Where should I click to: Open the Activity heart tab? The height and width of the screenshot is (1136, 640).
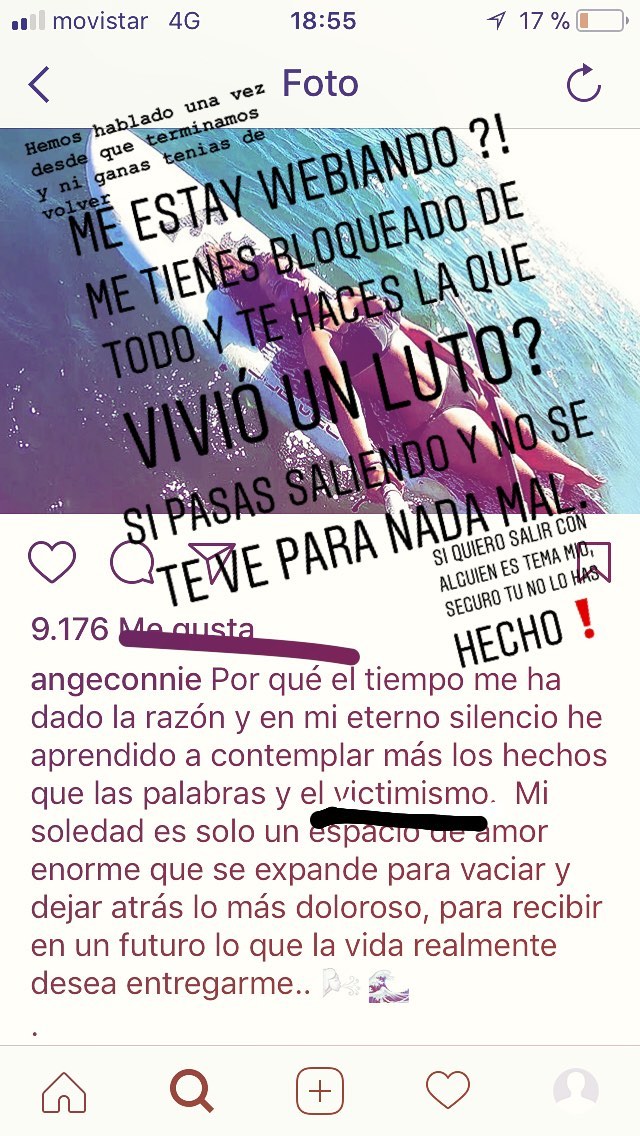pyautogui.click(x=448, y=1090)
